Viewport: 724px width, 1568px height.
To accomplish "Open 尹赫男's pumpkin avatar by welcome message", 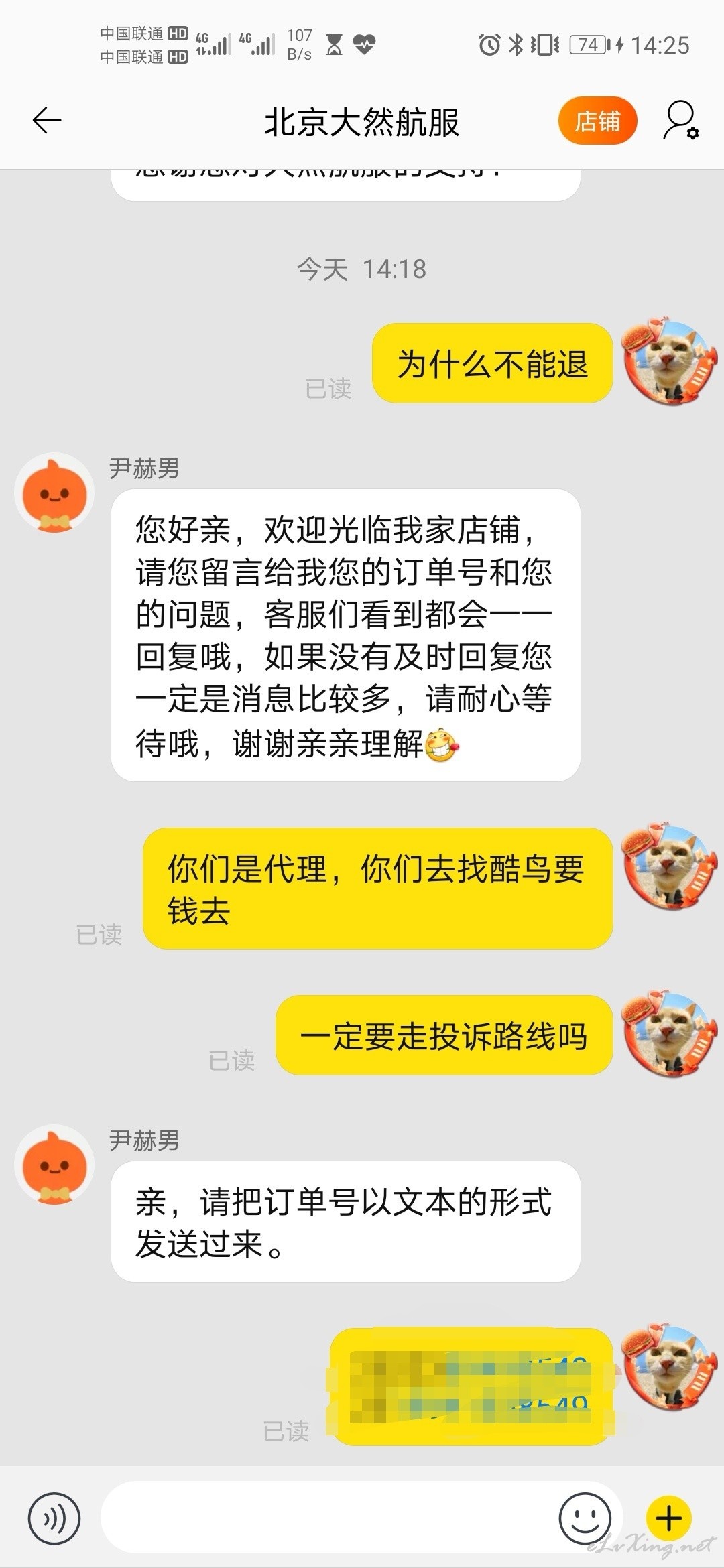I will click(x=54, y=493).
